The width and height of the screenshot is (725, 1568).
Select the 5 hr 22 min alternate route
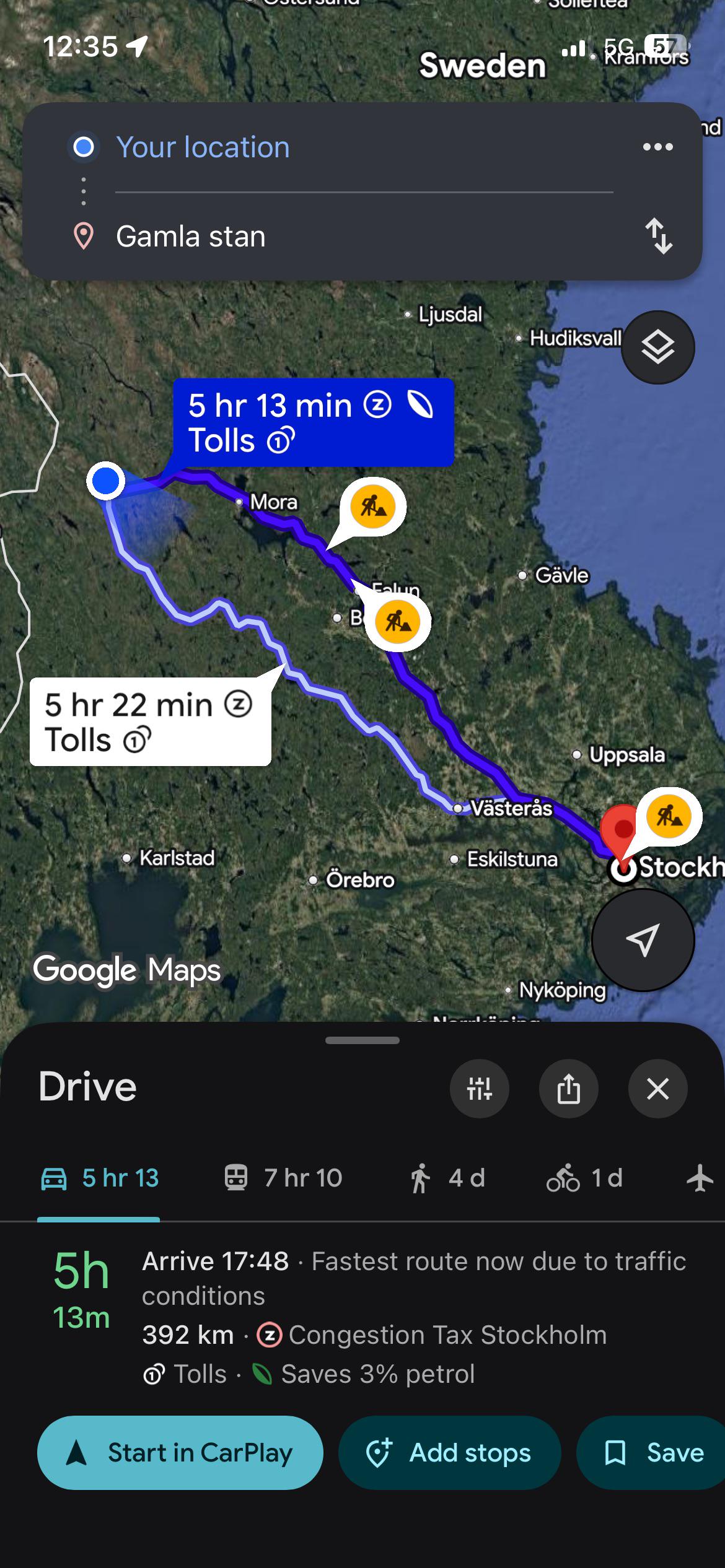(150, 722)
